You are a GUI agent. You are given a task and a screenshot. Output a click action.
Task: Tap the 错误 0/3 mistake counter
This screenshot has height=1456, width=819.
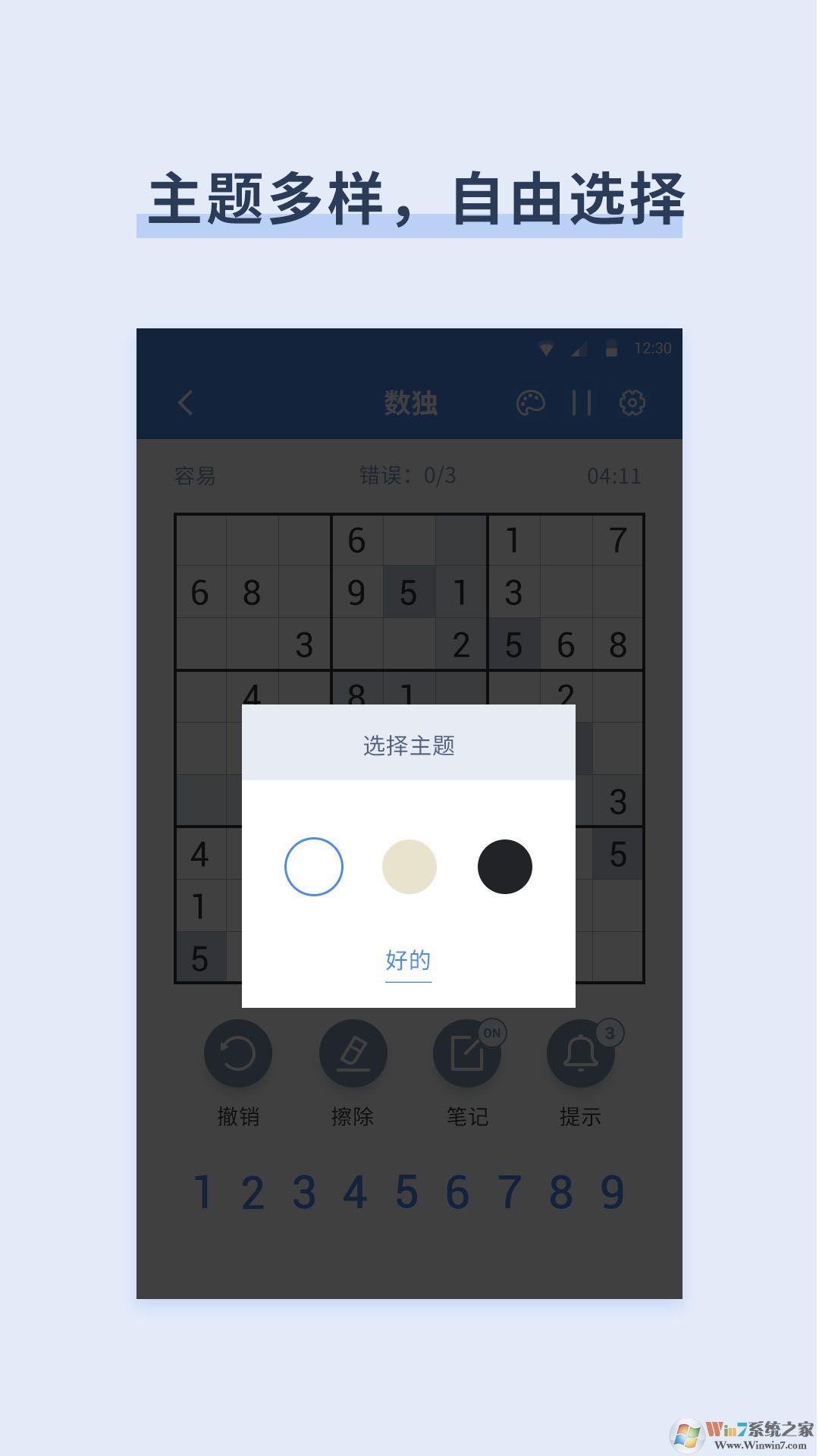(407, 476)
